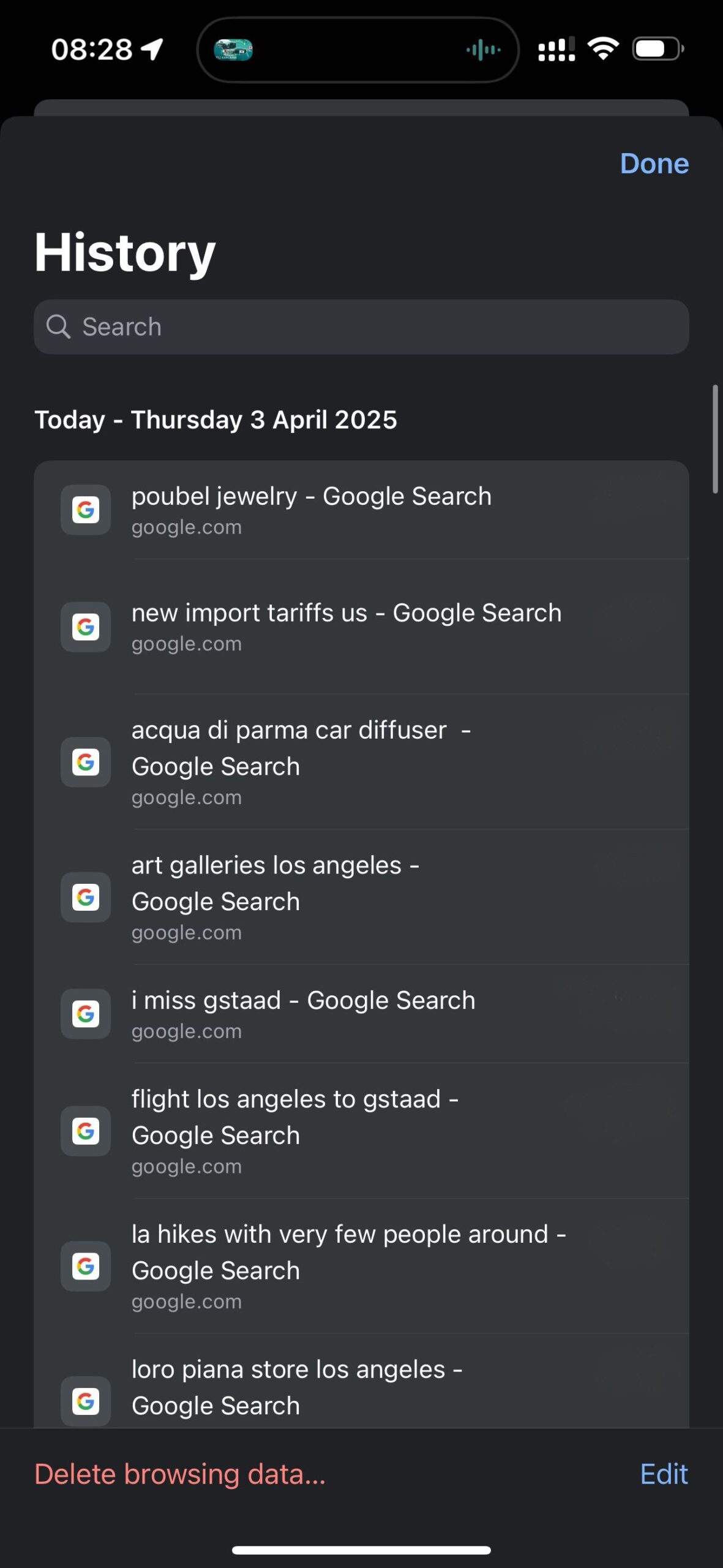This screenshot has height=1568, width=723.
Task: Focus the history Search field
Action: point(361,326)
